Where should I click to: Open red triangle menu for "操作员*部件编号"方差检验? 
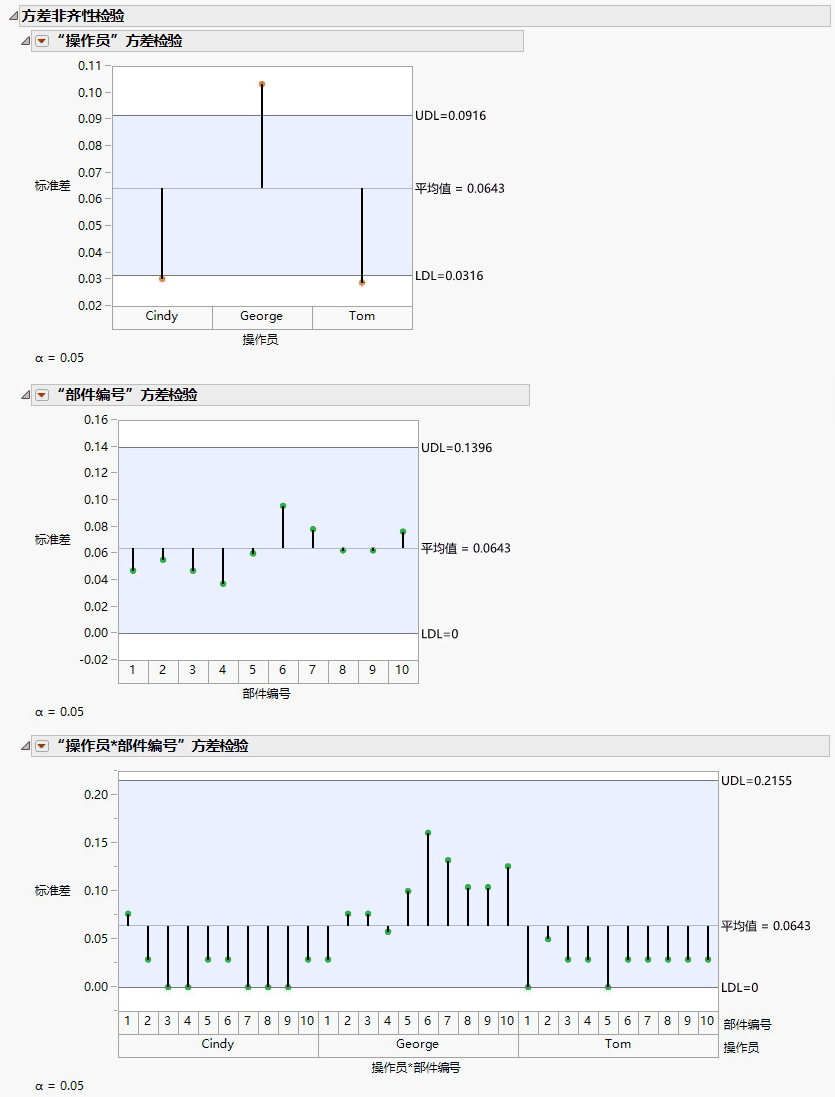pos(42,746)
